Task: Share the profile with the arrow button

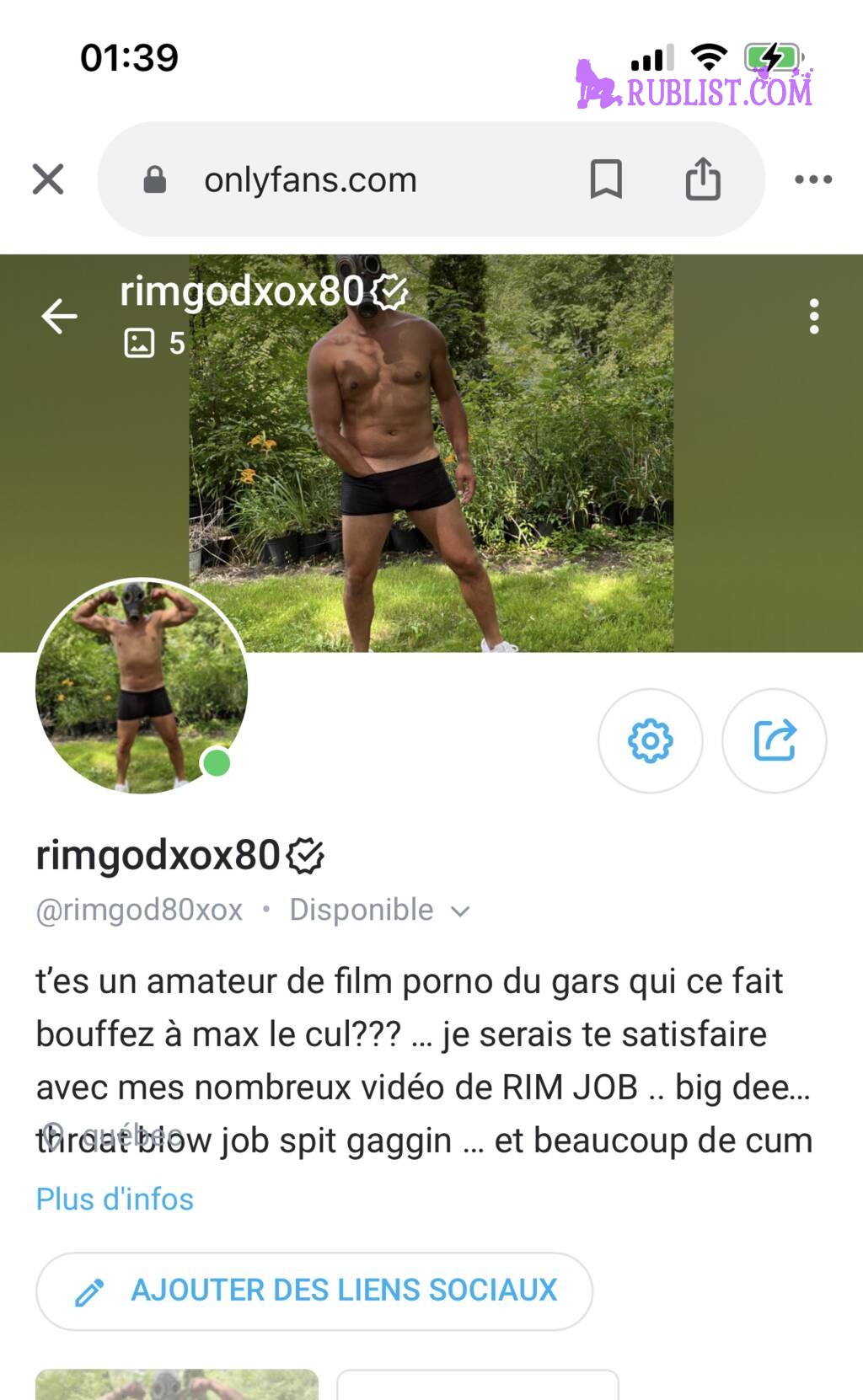Action: click(775, 741)
